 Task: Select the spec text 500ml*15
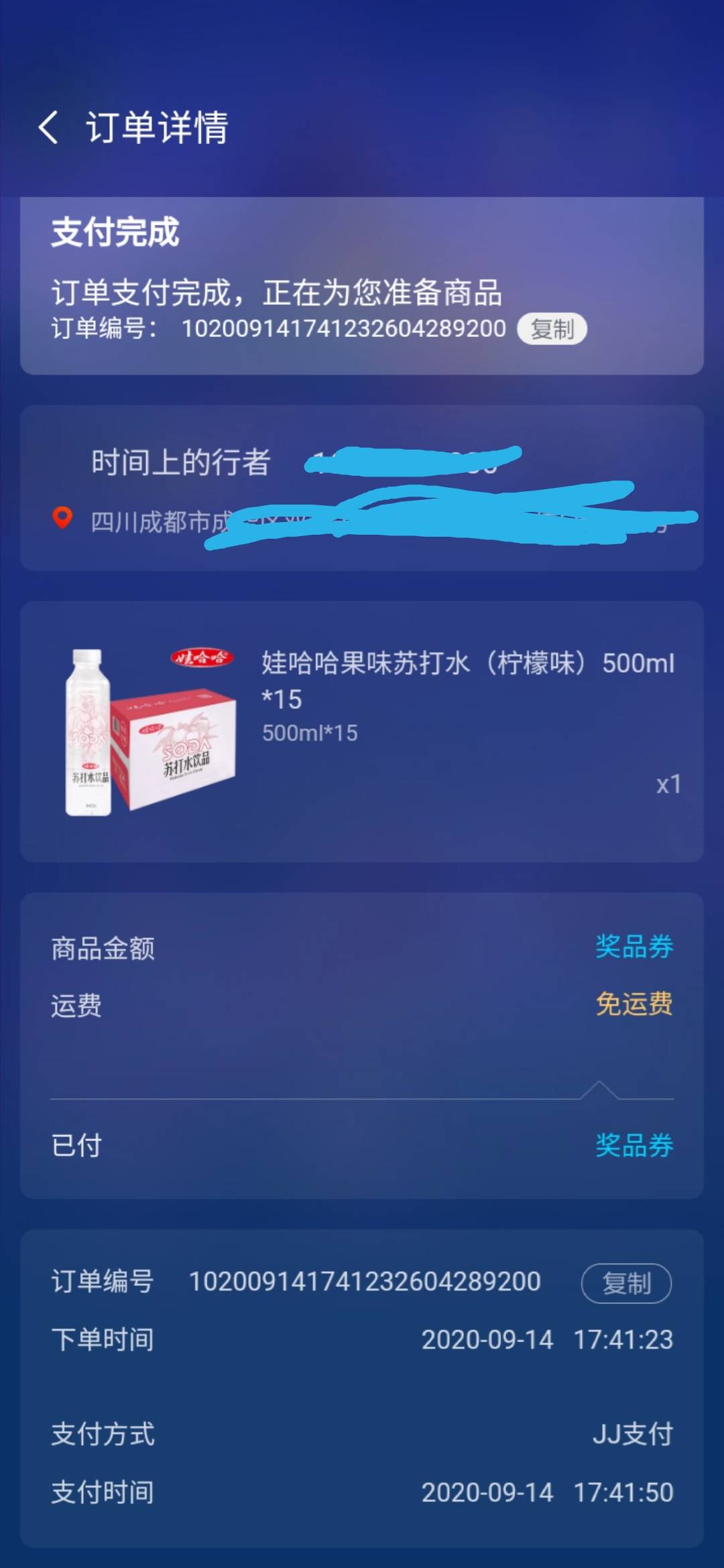tap(308, 732)
